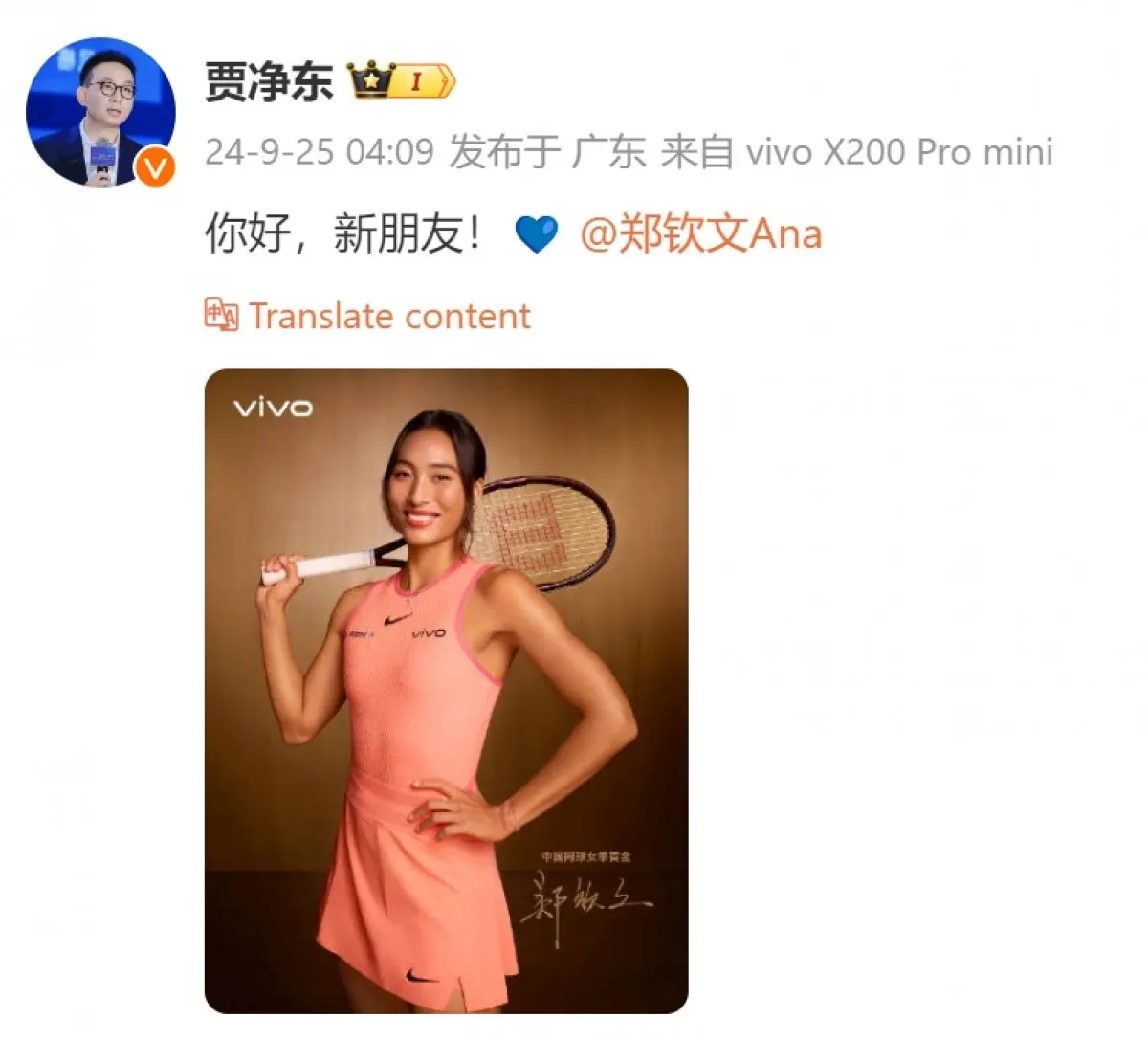Tap the crown membership badge

pos(401,82)
